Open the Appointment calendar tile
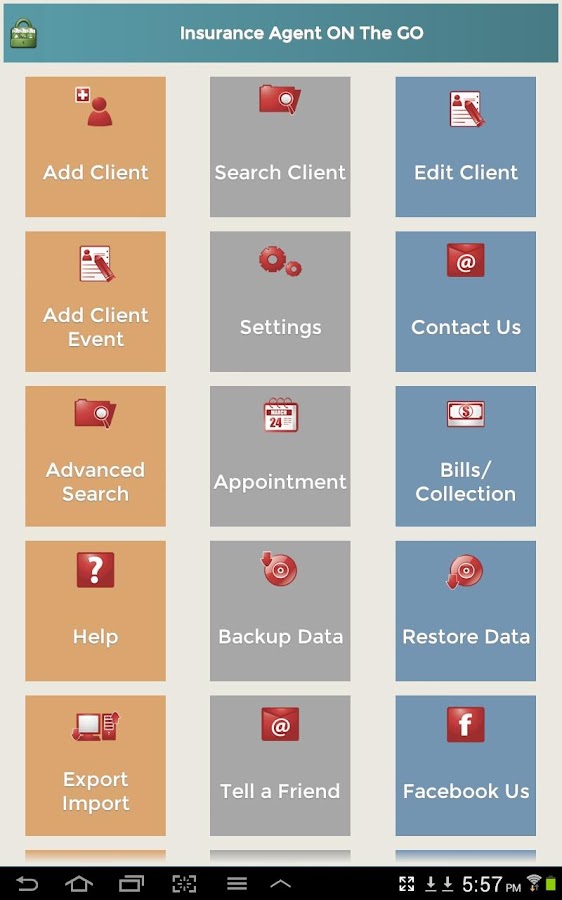 coord(280,456)
